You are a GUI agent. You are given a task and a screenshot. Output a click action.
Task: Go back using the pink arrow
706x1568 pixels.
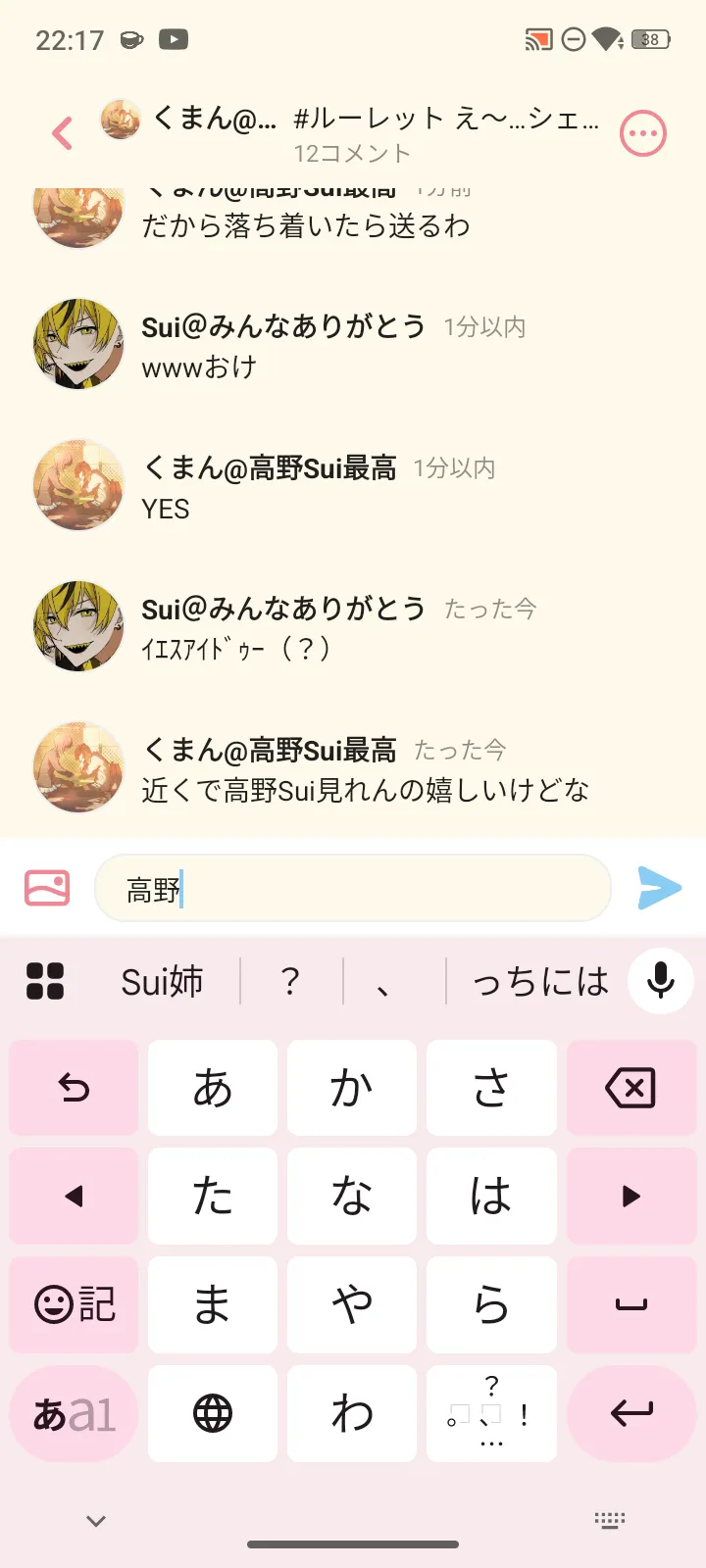63,133
